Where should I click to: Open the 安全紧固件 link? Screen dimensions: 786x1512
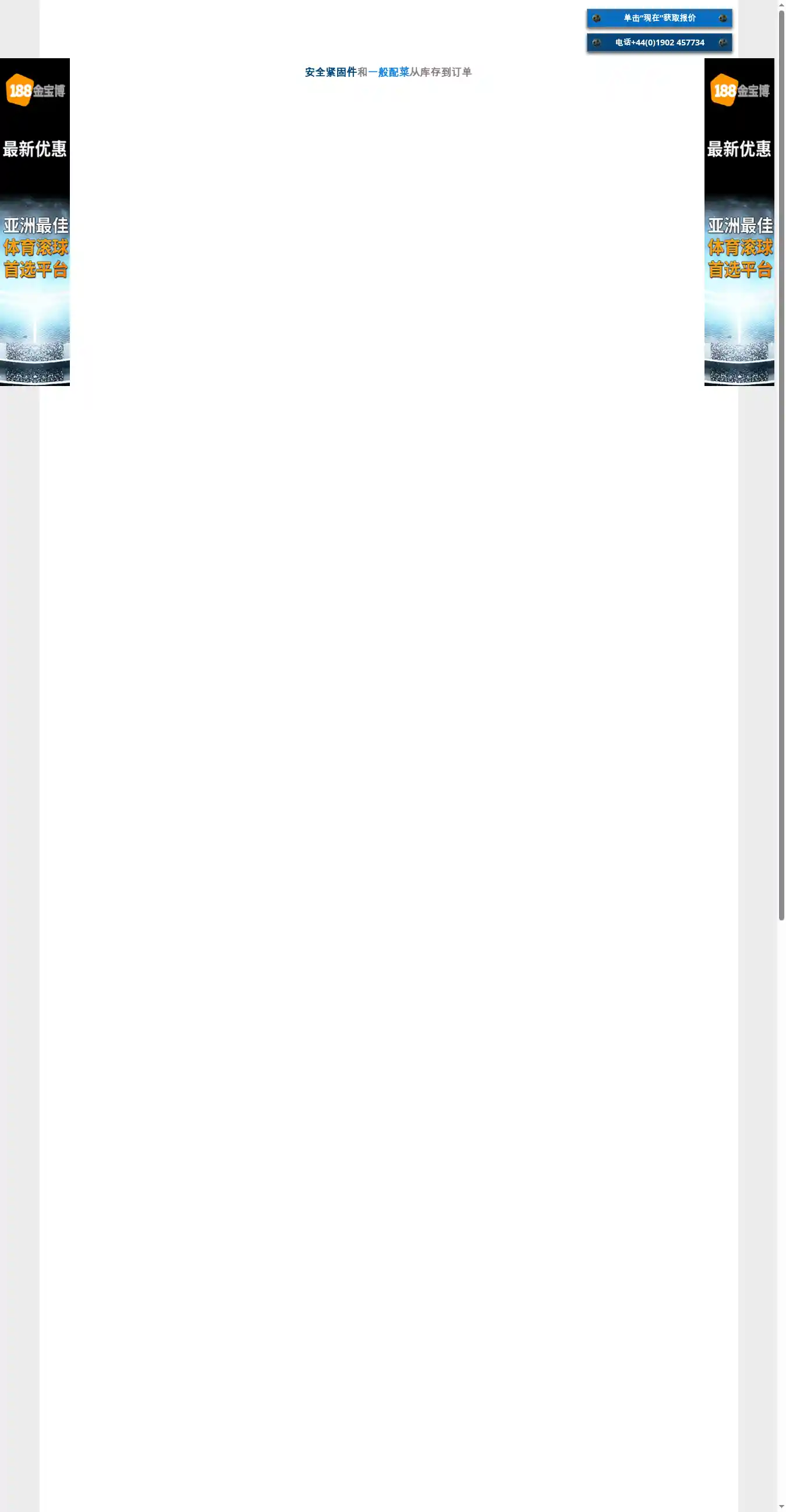tap(331, 72)
